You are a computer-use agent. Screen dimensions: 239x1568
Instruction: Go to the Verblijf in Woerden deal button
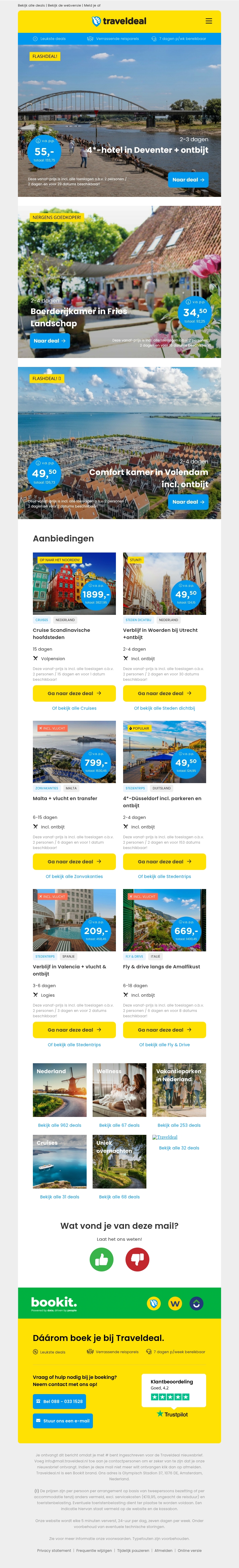pyautogui.click(x=164, y=693)
